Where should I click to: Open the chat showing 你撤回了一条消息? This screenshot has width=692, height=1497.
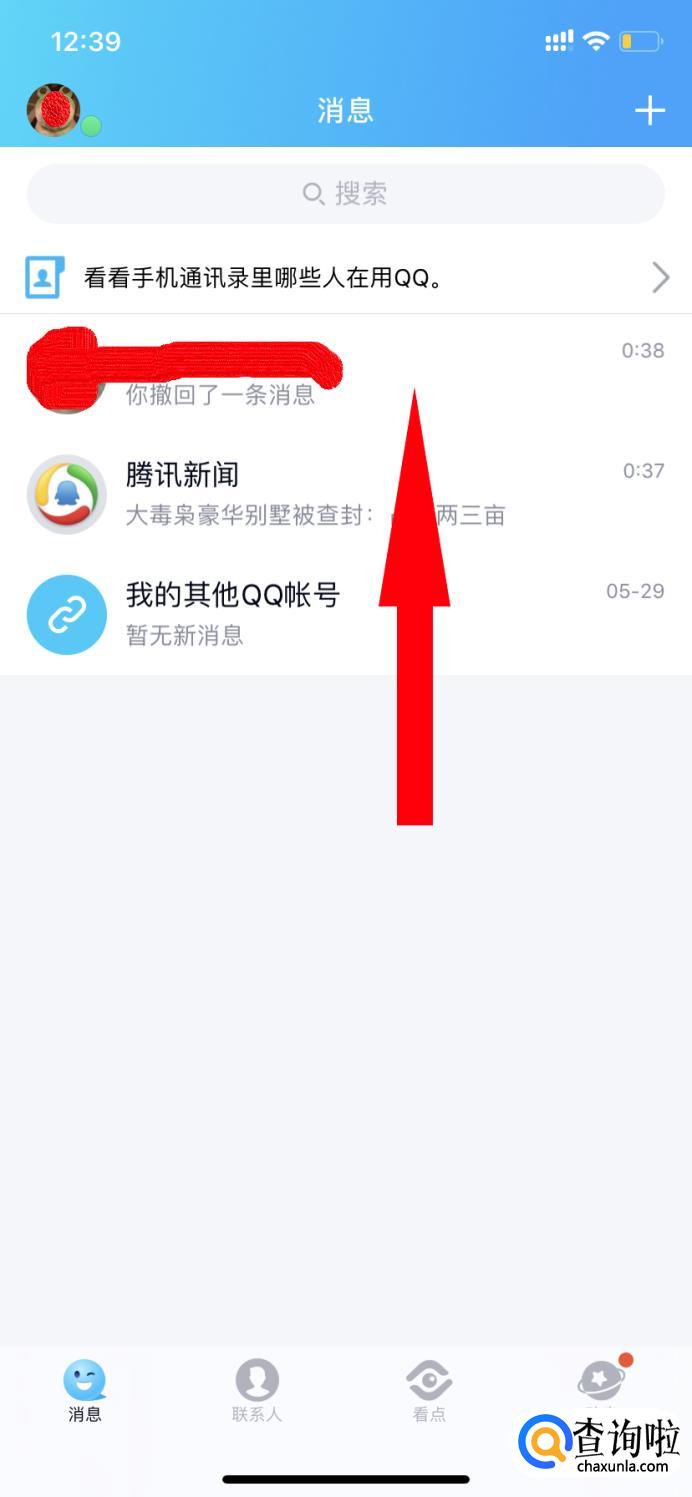(346, 374)
